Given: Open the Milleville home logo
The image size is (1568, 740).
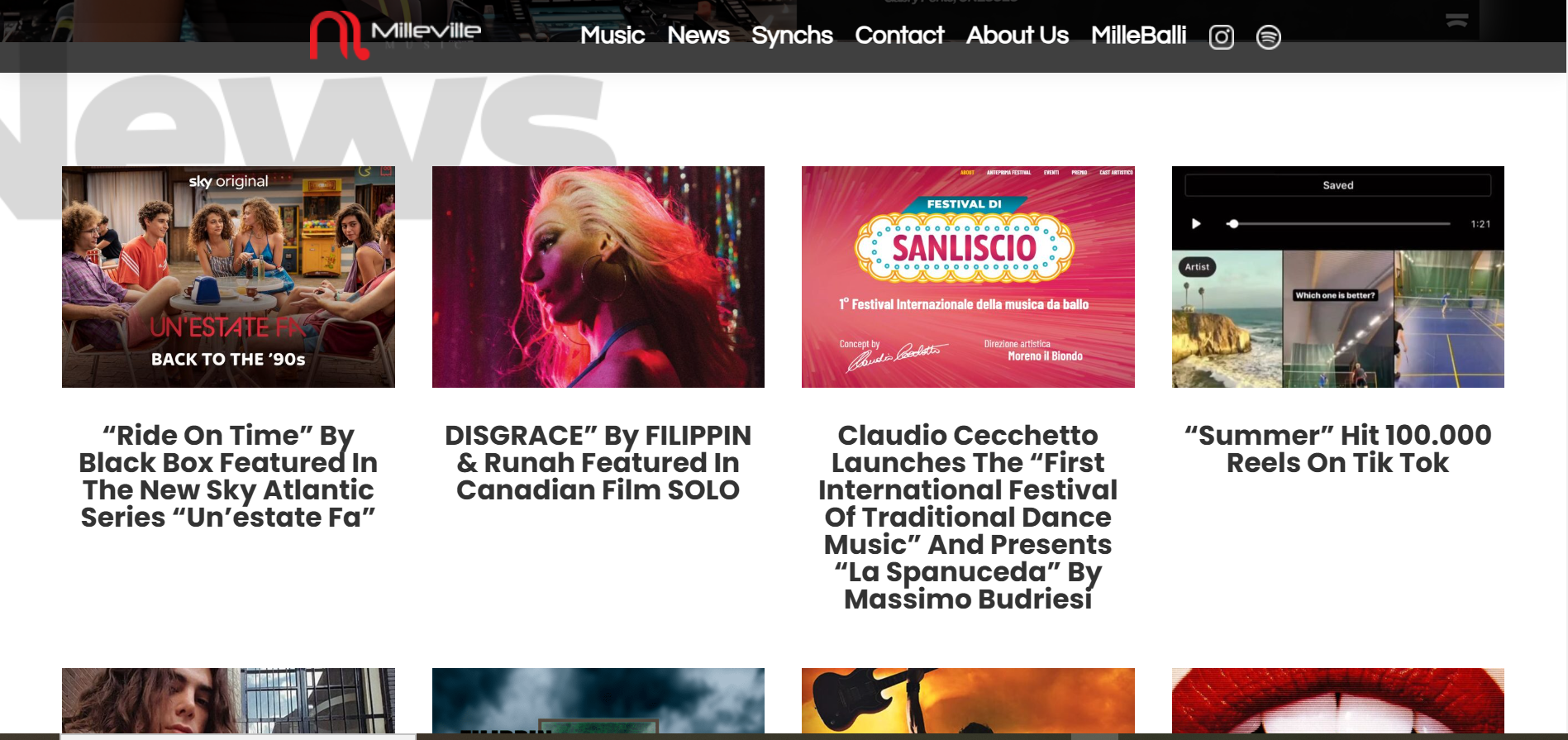Looking at the screenshot, I should coord(394,35).
